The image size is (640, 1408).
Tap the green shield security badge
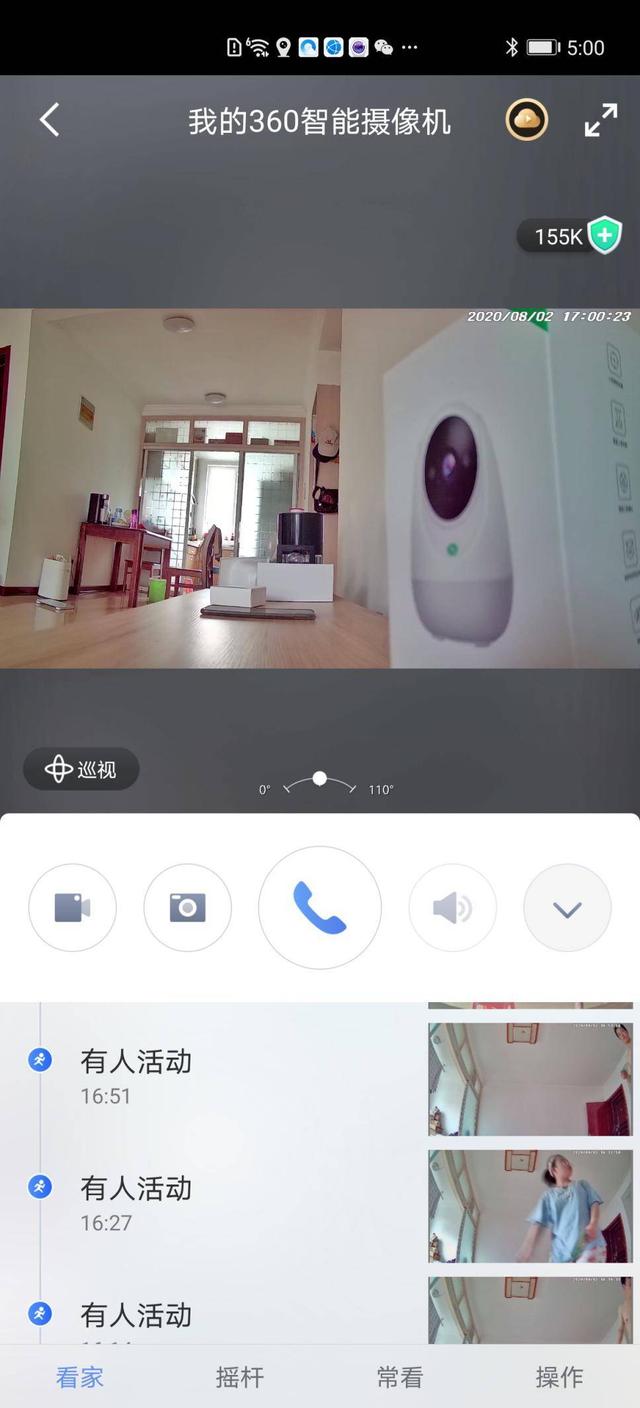point(604,236)
